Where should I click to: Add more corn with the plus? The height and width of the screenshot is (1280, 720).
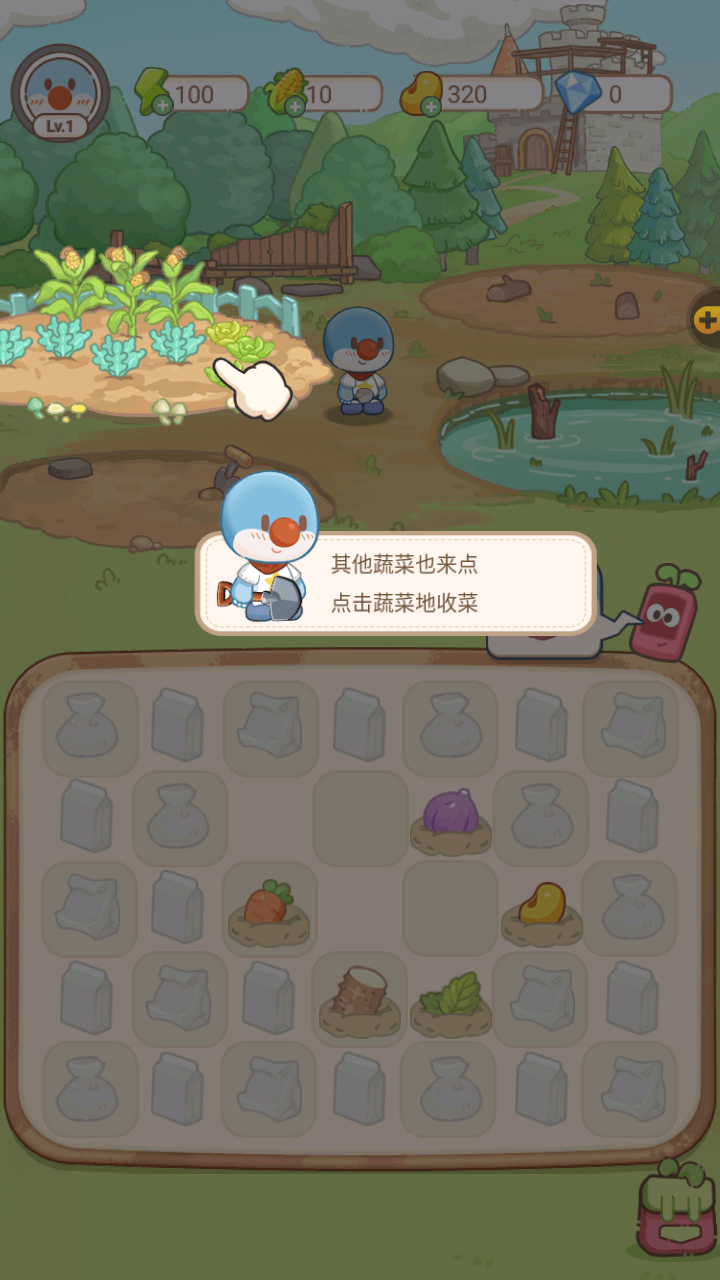[295, 106]
